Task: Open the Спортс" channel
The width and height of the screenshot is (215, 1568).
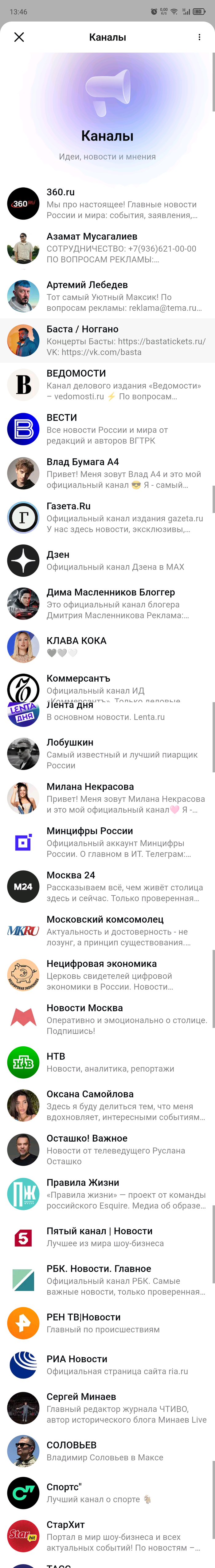Action: coord(107,1493)
